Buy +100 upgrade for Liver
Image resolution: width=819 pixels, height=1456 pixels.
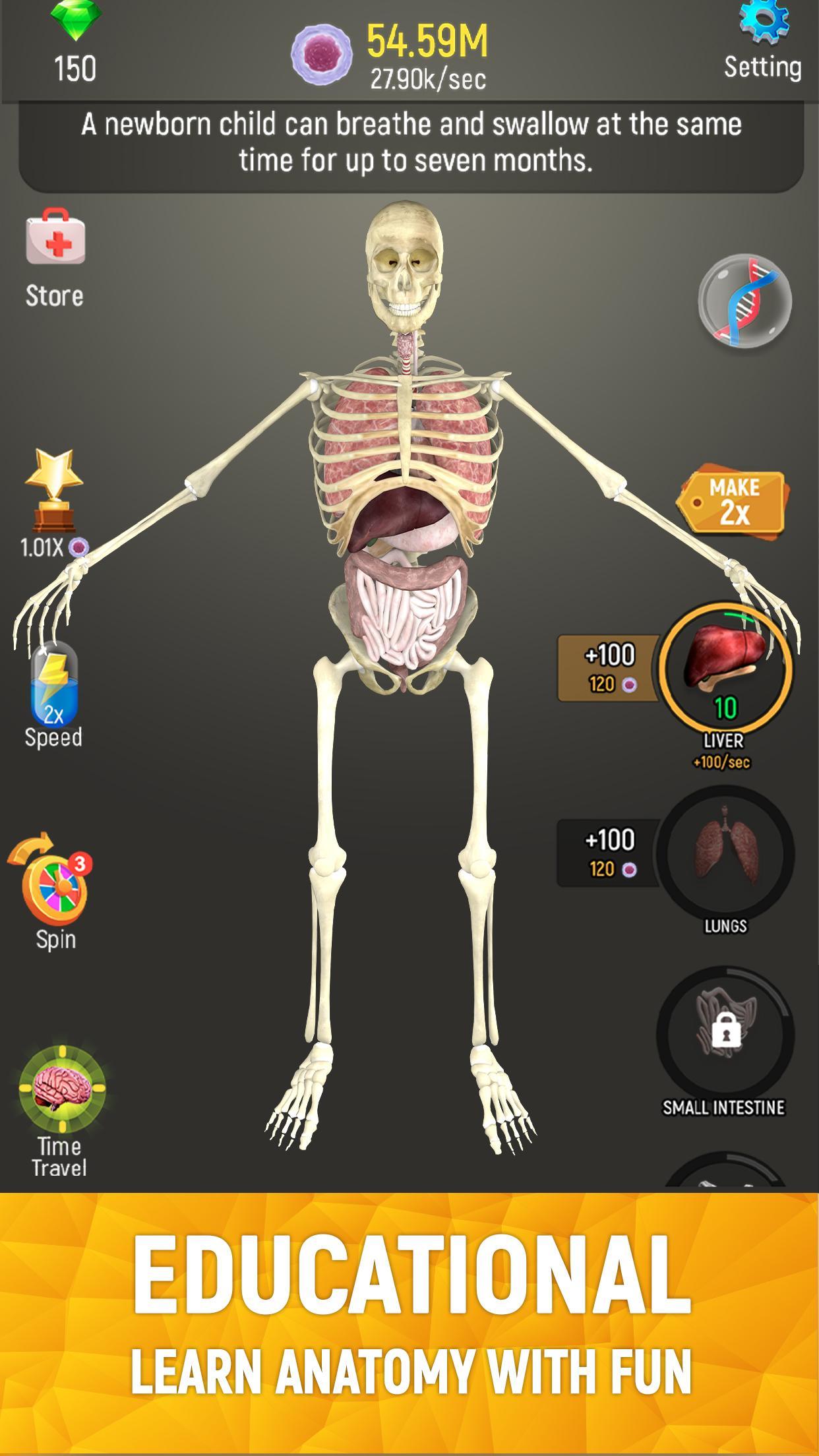[x=609, y=668]
